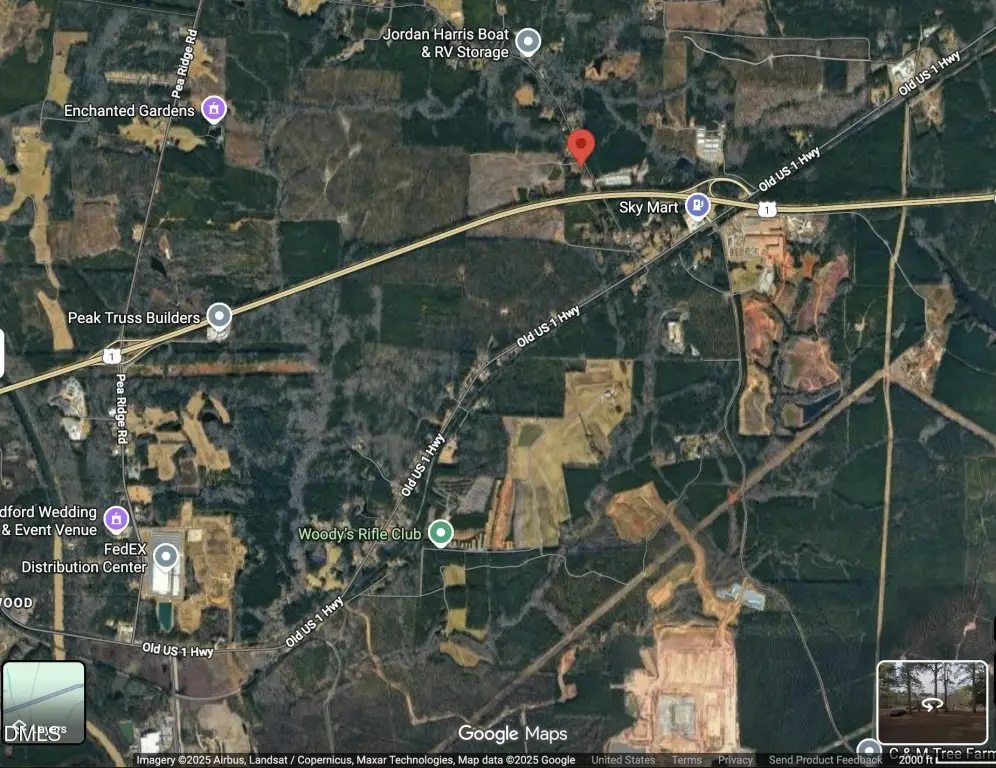Open the Terms link

pyautogui.click(x=686, y=760)
